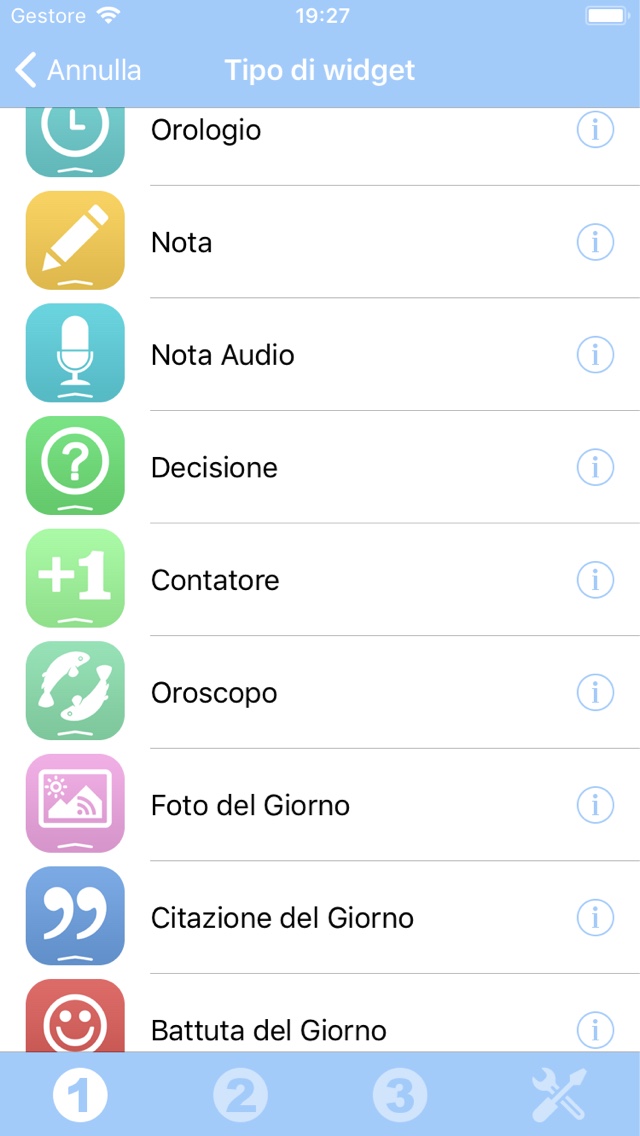640x1136 pixels.
Task: Open the tools settings tab
Action: pos(559,1094)
